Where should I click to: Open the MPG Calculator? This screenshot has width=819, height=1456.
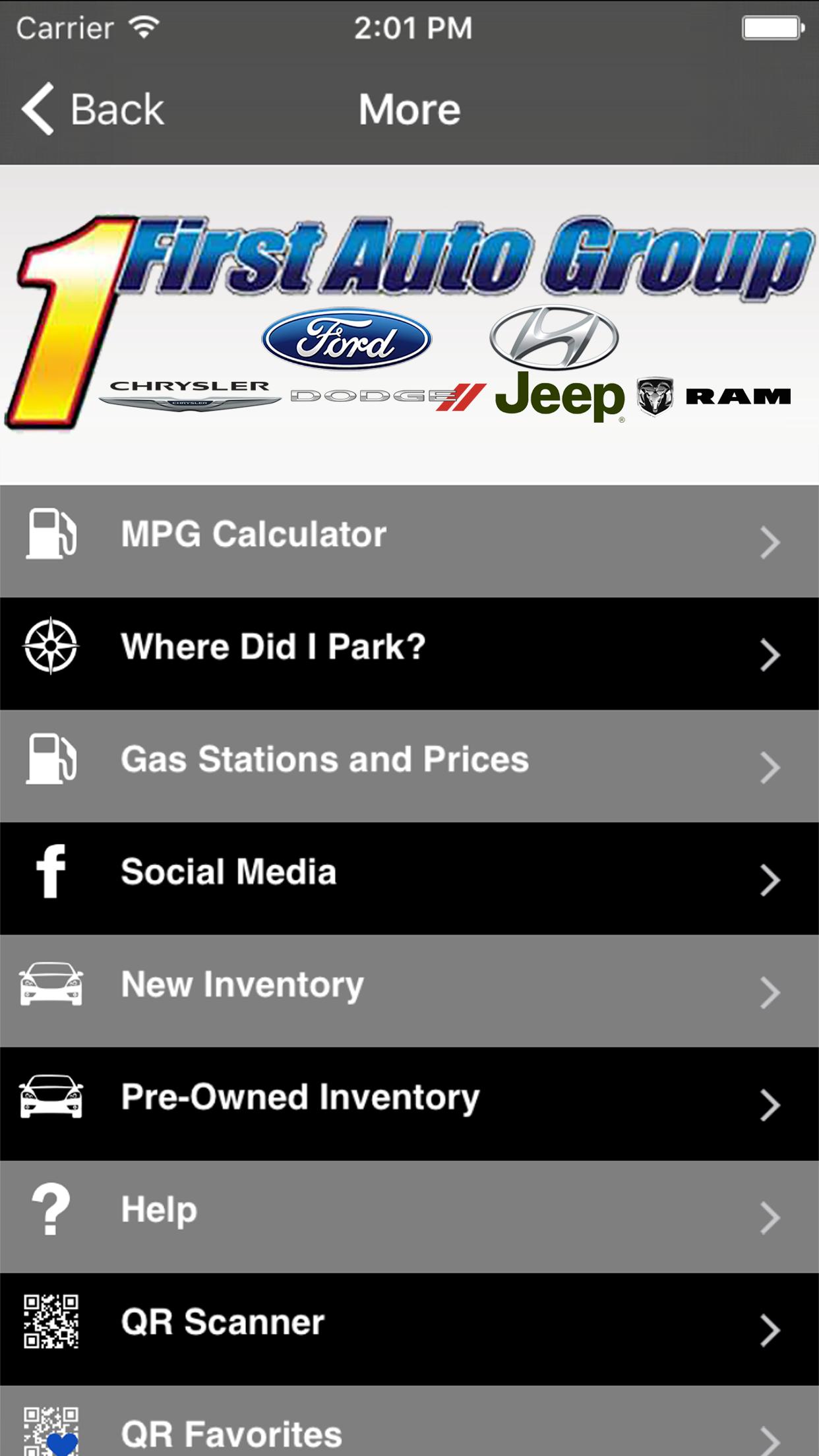click(409, 541)
